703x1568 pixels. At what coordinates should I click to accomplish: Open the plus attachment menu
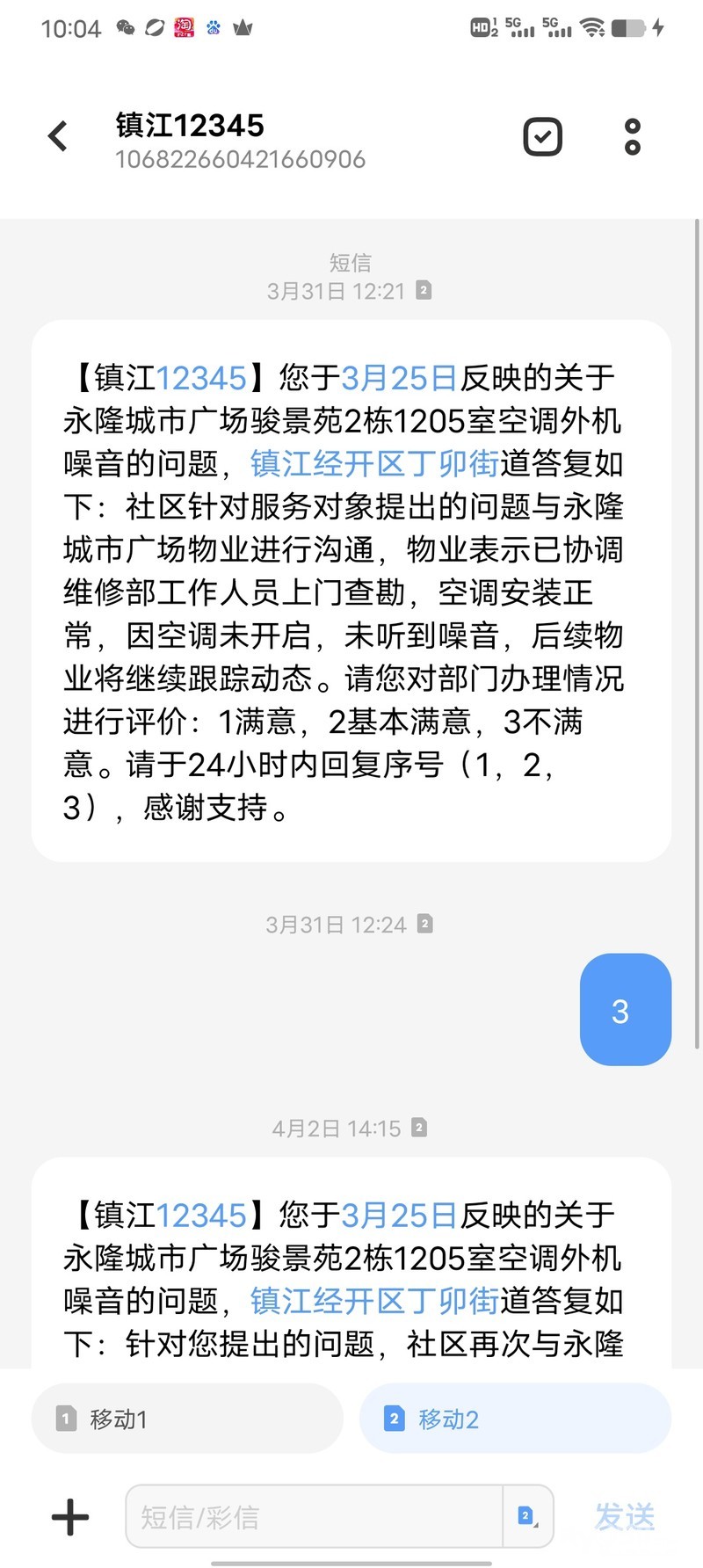[x=70, y=1517]
